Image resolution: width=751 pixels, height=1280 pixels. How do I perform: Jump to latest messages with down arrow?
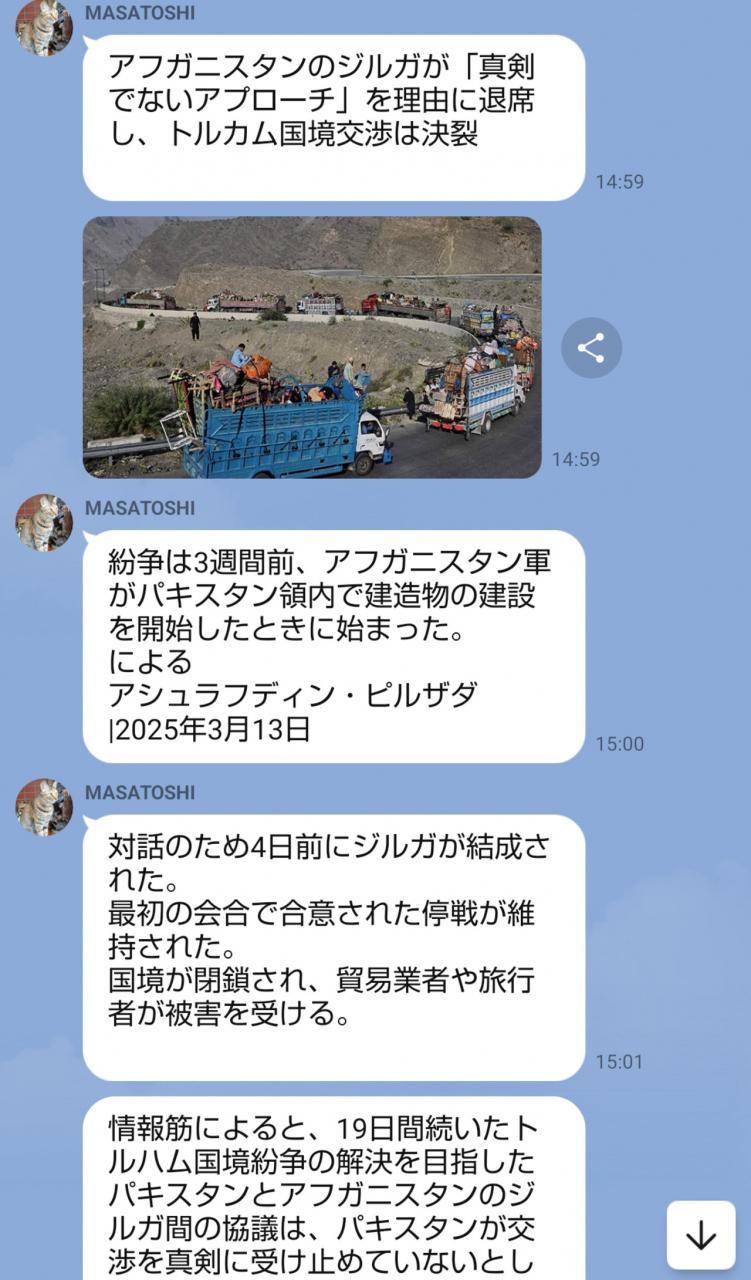[x=701, y=1235]
